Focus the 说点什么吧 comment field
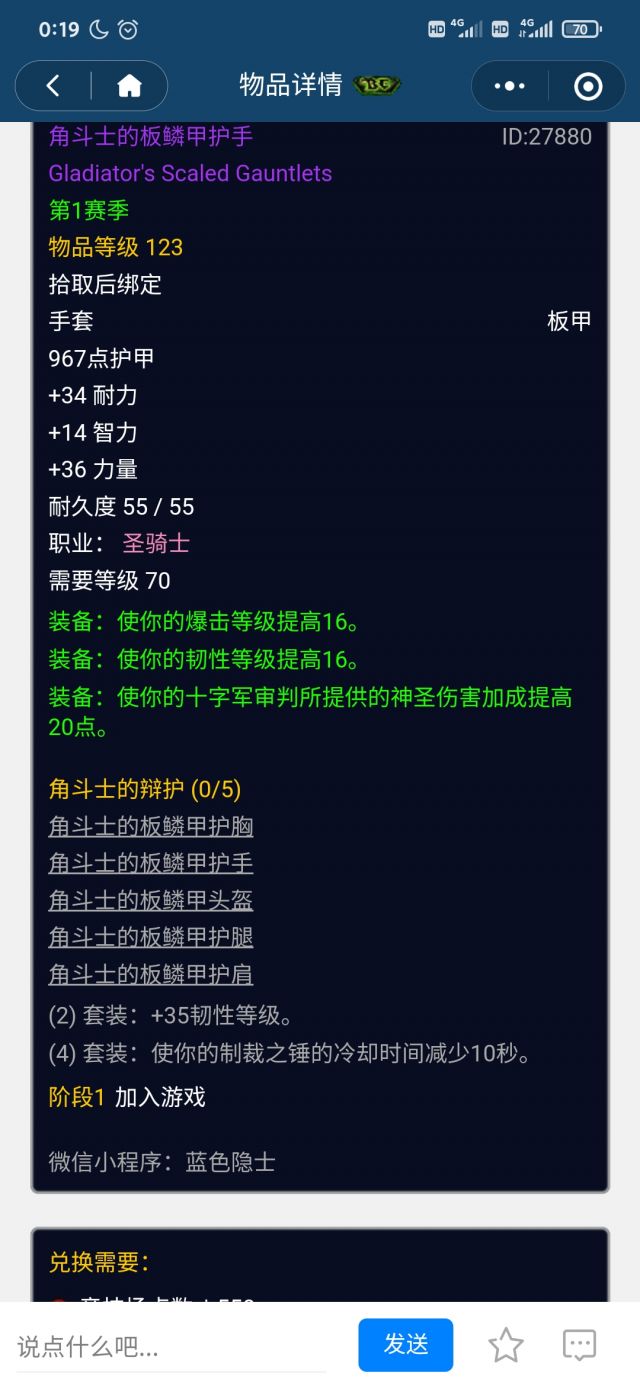 pyautogui.click(x=170, y=1346)
